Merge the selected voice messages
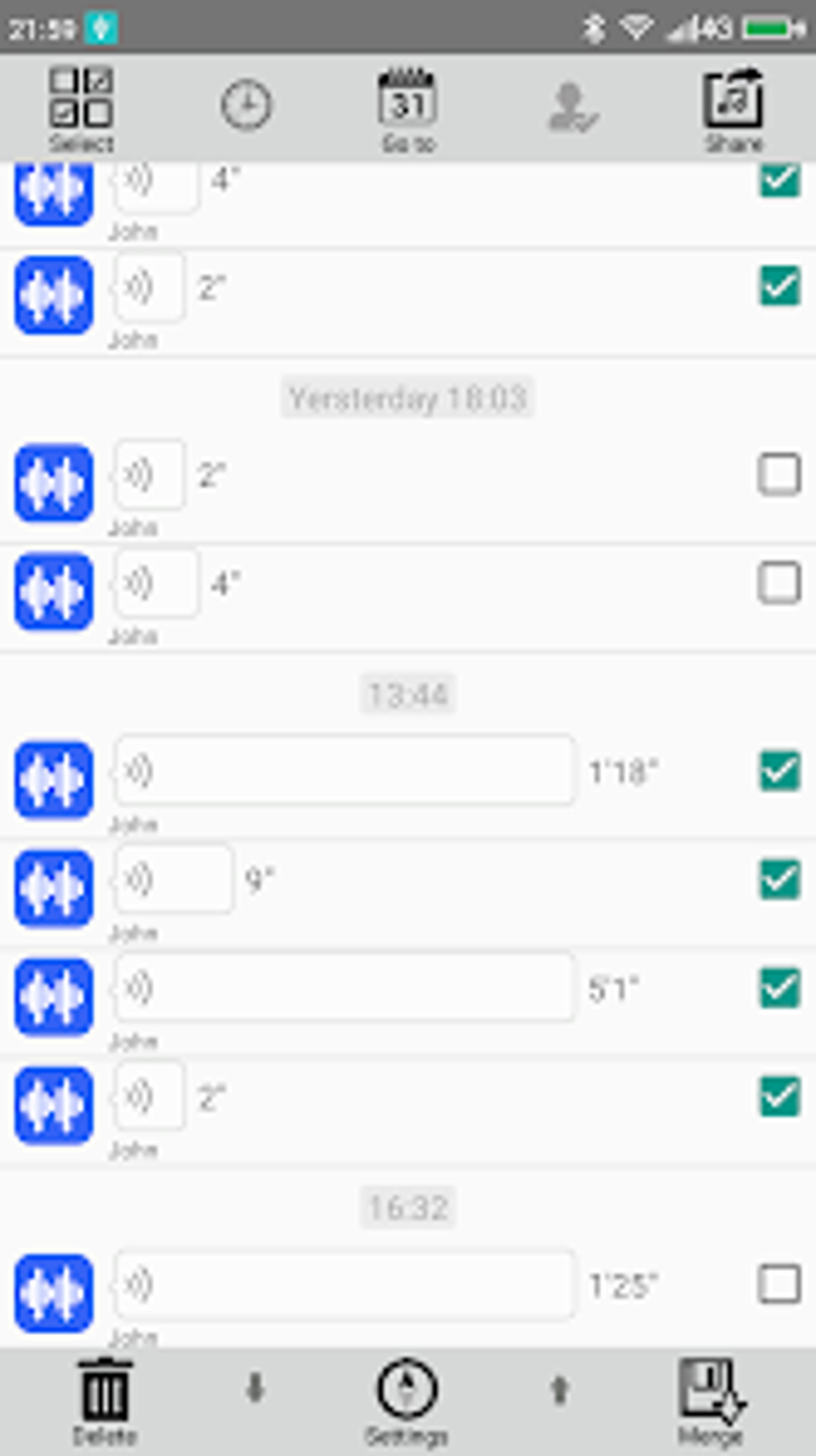816x1456 pixels. [711, 1401]
